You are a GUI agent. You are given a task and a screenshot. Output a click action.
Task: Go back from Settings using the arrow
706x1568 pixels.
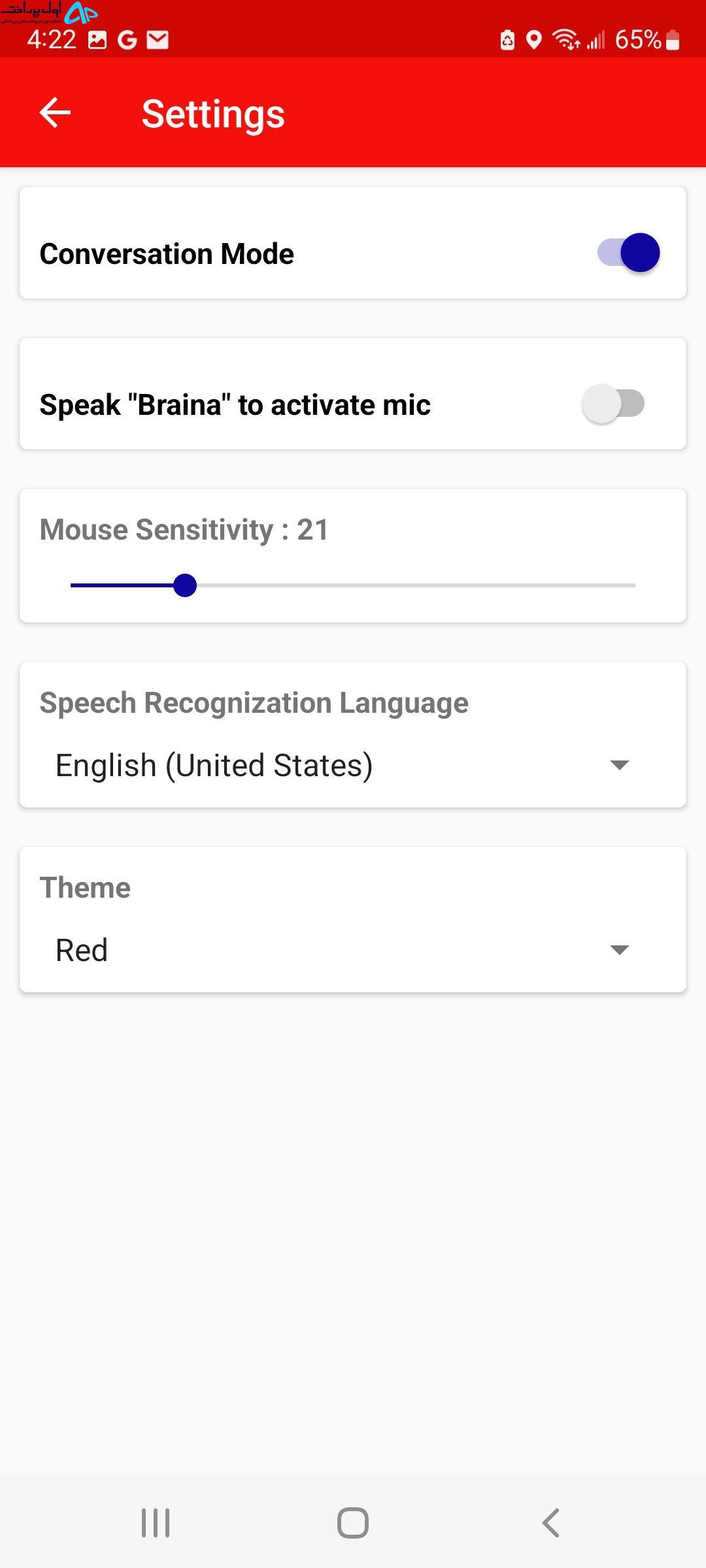pos(55,113)
